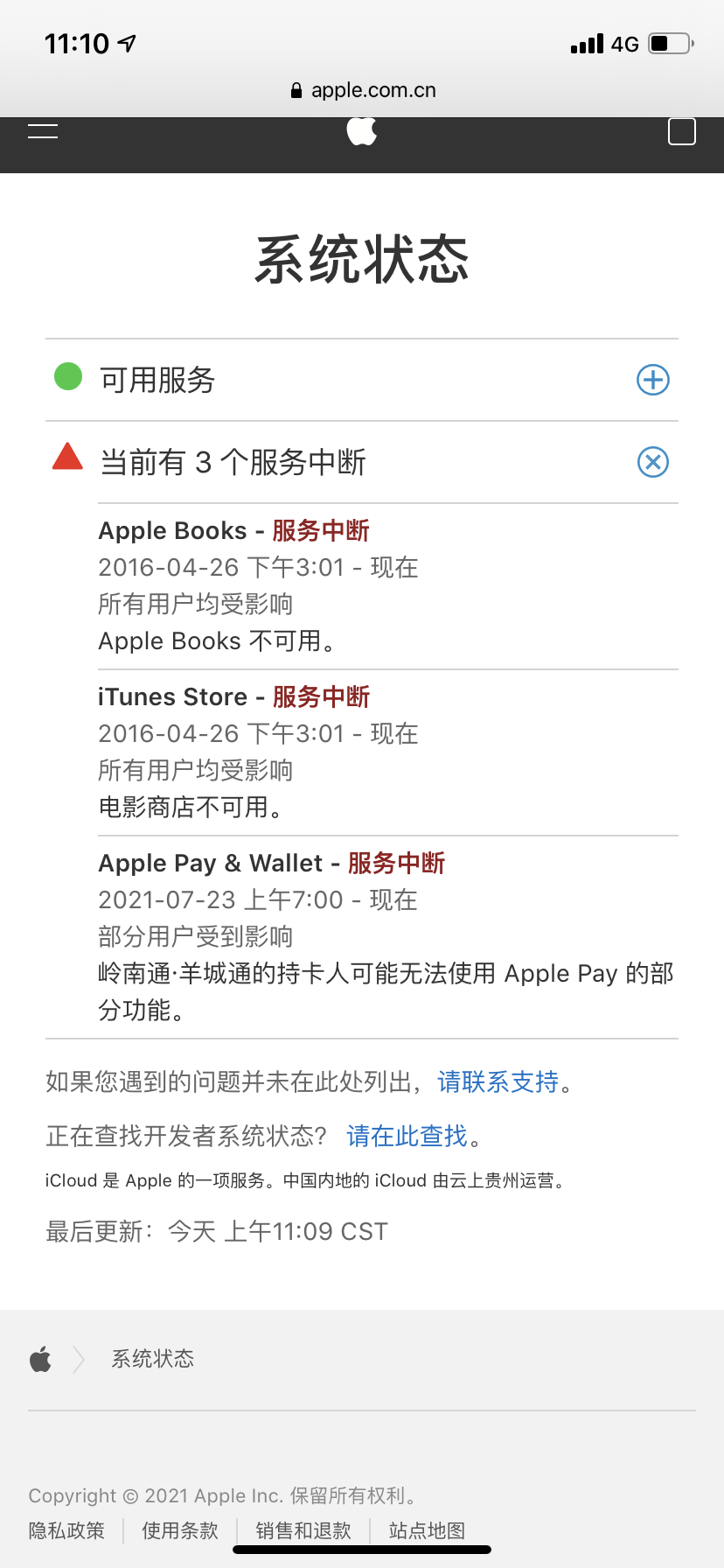Follow the 请在此查找 developer status link

407,1136
